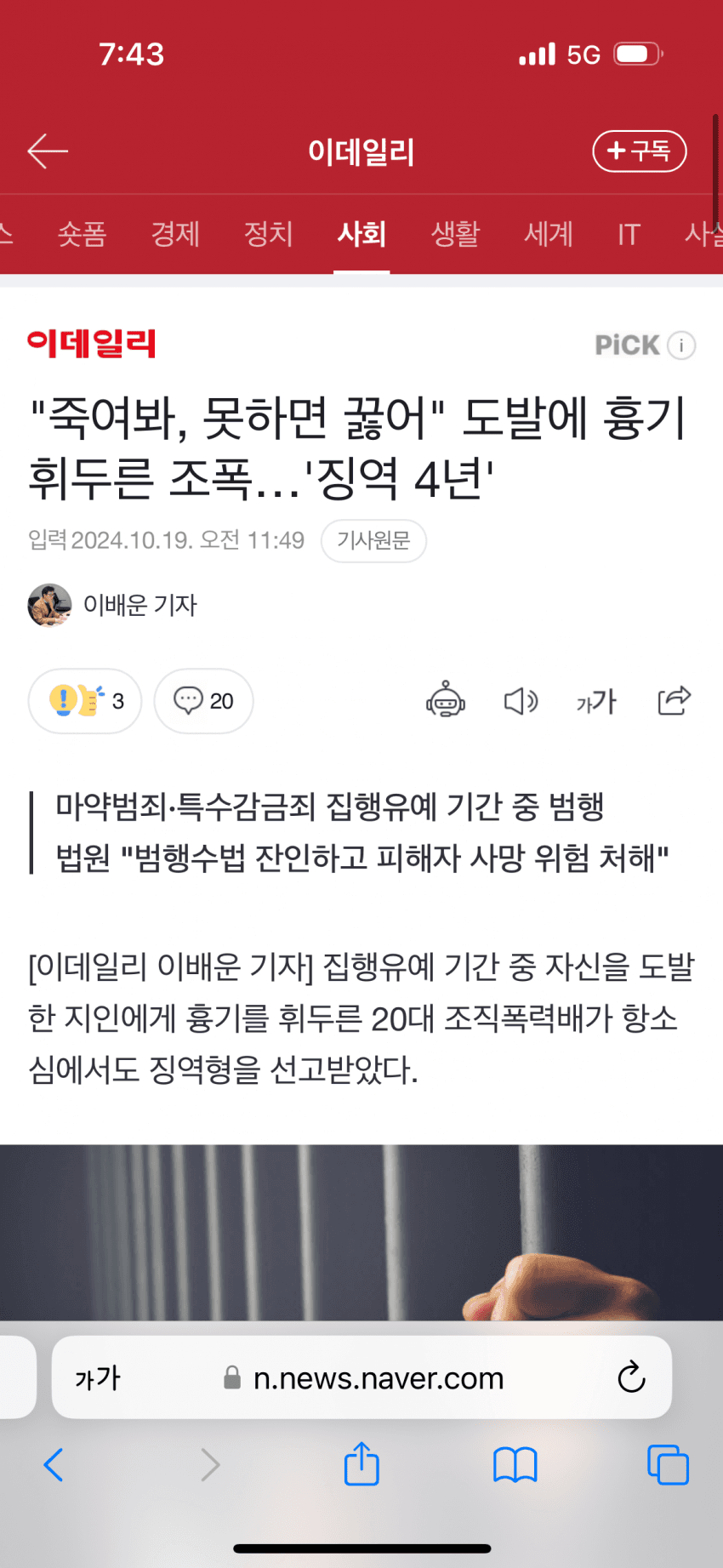Go back using the header arrow

click(x=48, y=151)
